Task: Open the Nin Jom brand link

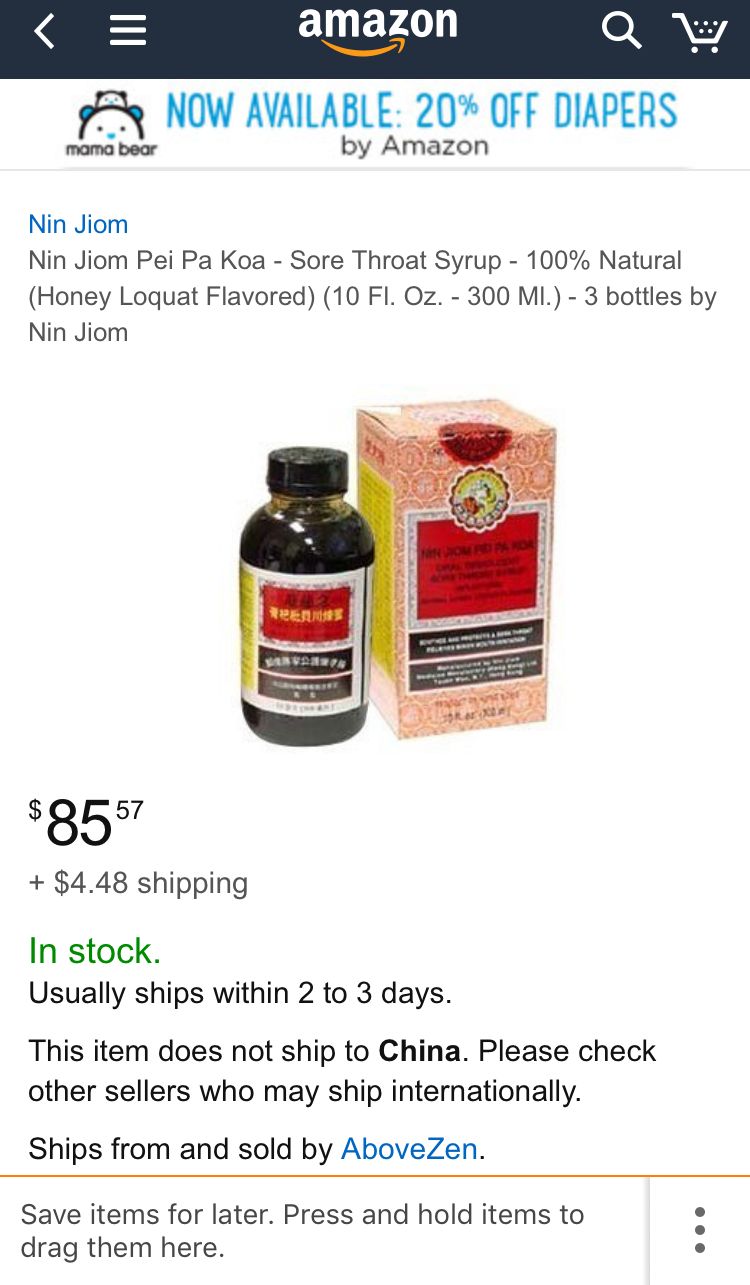Action: coord(78,224)
